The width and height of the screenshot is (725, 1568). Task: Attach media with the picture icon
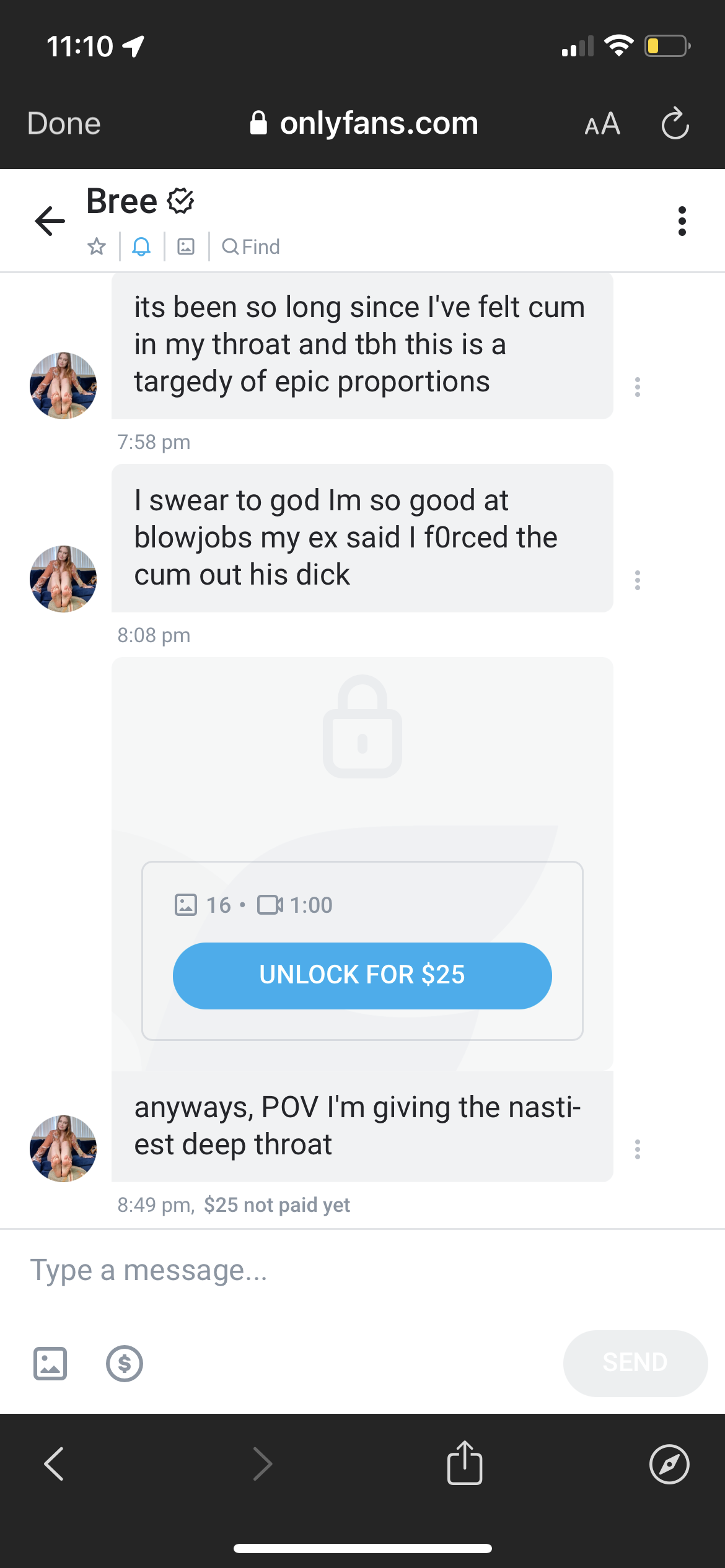[x=50, y=1363]
